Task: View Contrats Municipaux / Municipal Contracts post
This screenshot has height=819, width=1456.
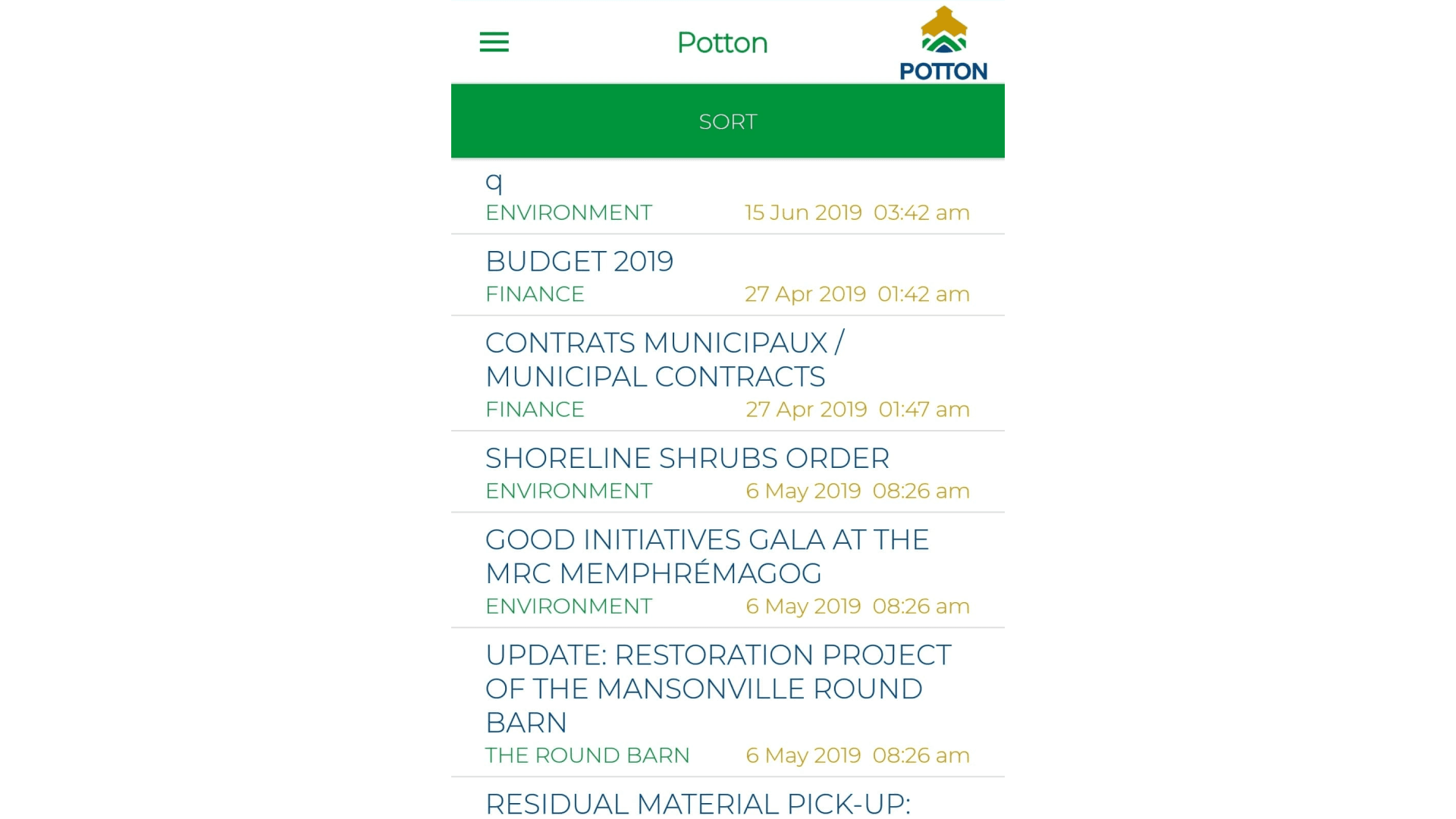Action: pos(727,373)
